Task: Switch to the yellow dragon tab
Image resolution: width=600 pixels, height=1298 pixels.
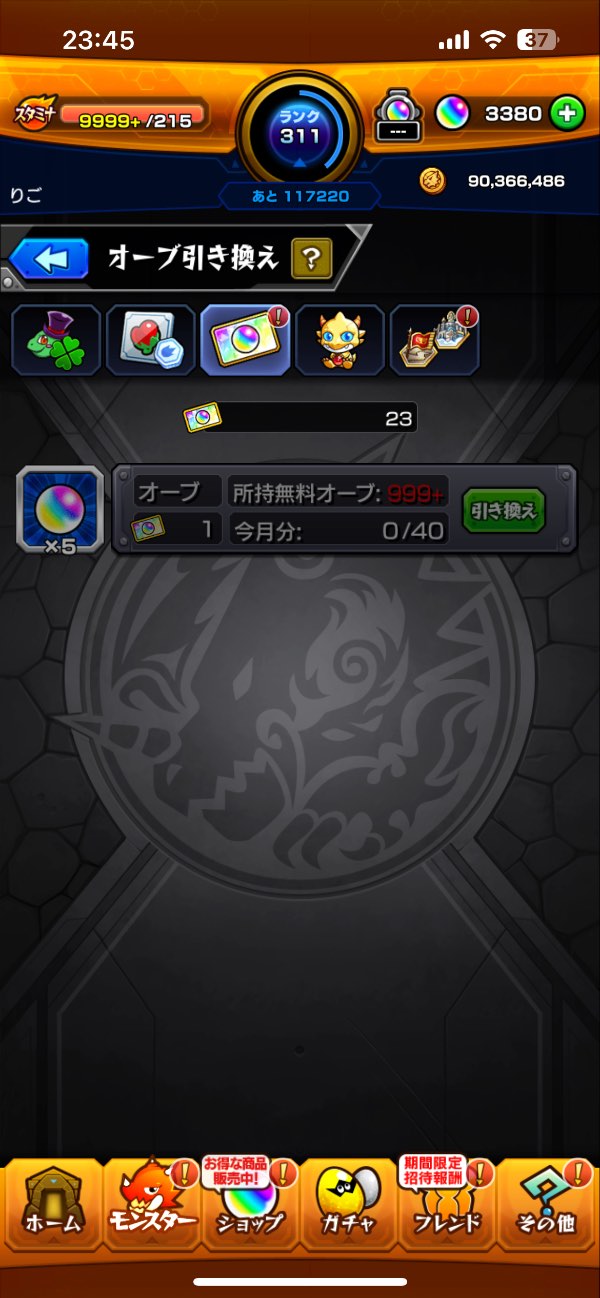Action: (340, 340)
